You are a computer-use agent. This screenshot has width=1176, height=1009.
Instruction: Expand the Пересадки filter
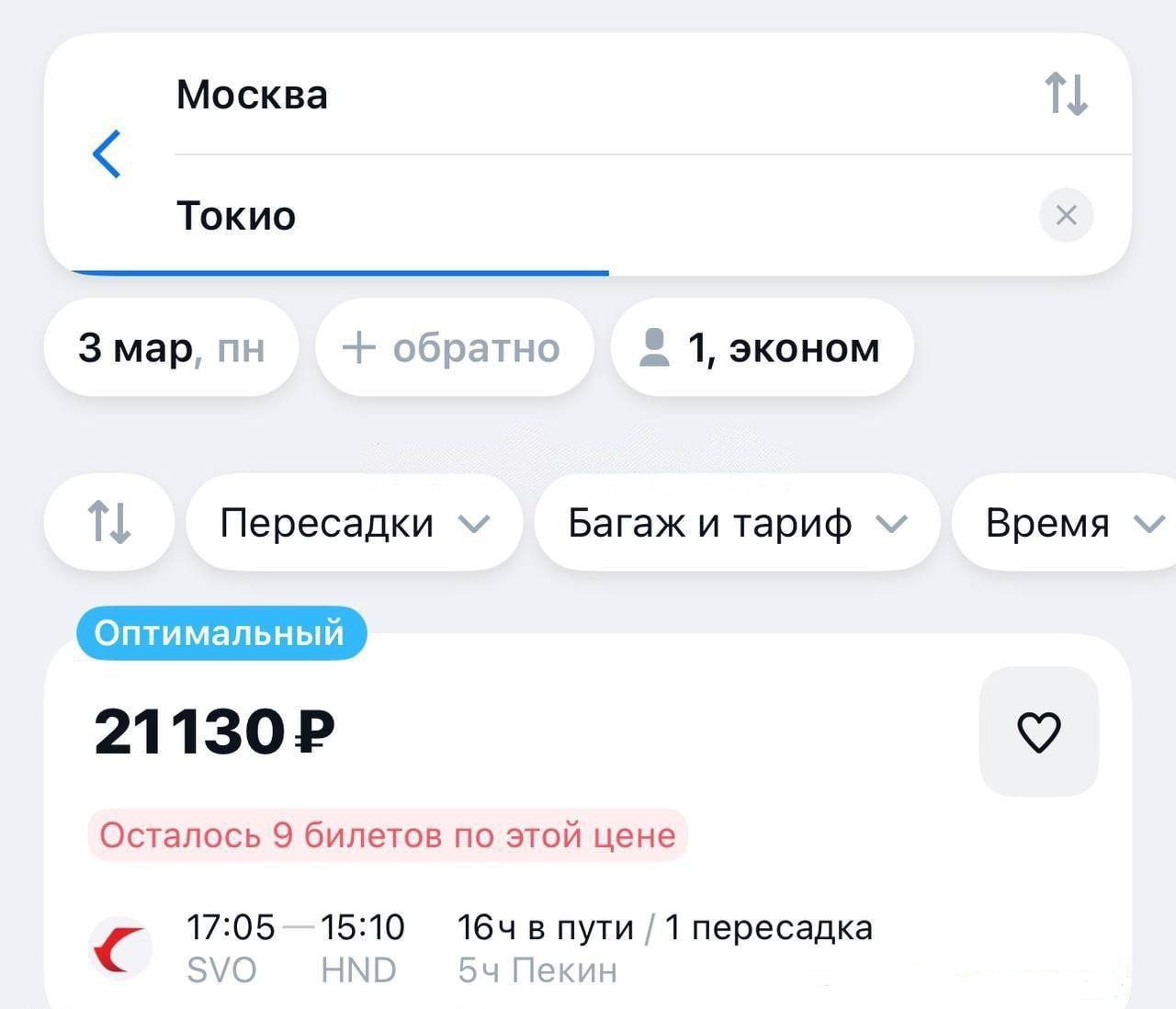click(354, 523)
